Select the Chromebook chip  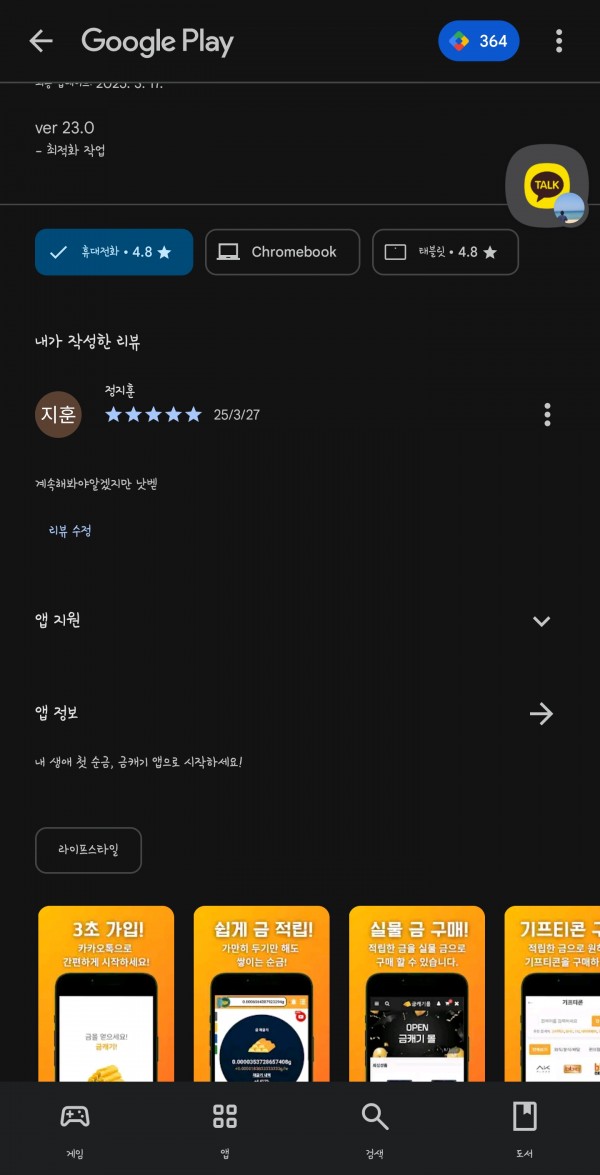click(282, 253)
